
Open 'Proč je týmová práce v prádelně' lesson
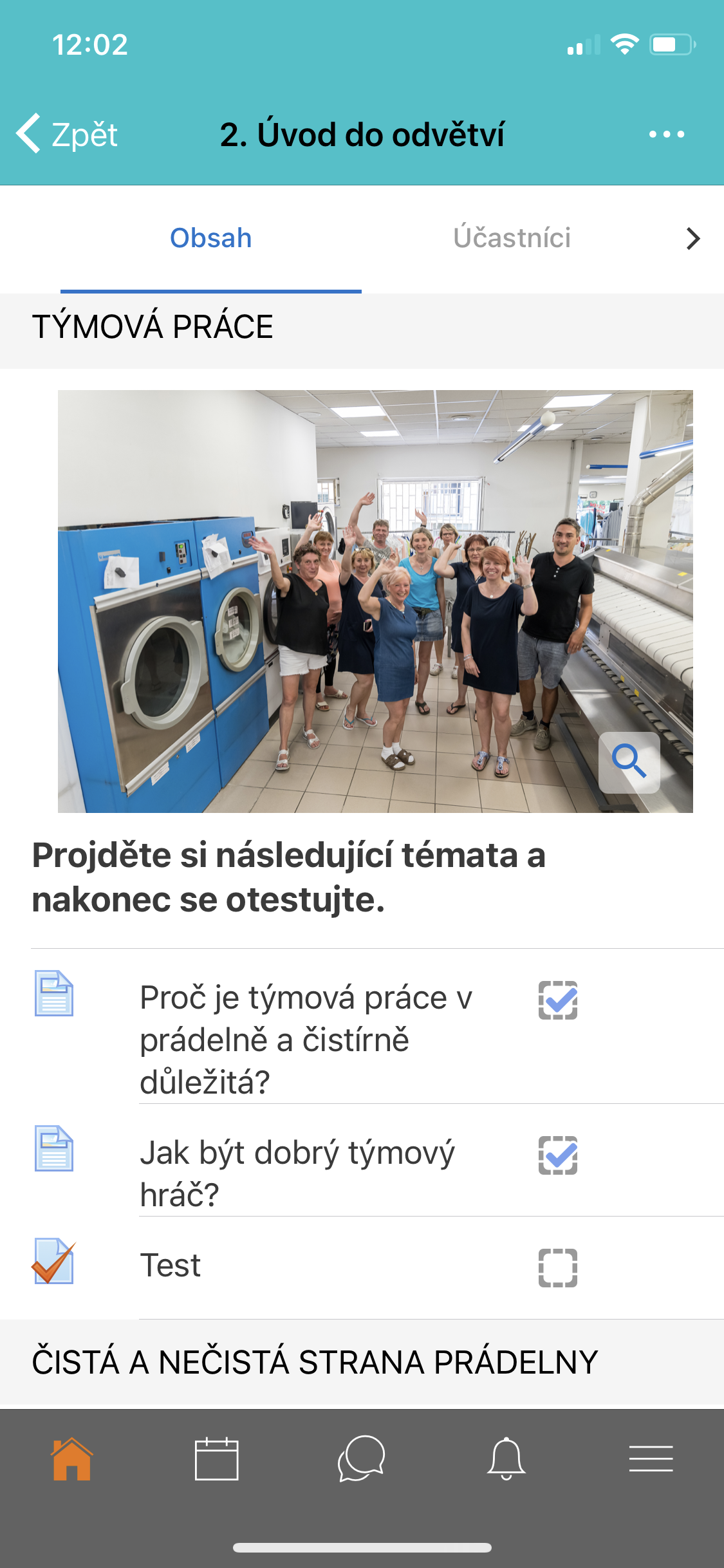[x=306, y=1040]
